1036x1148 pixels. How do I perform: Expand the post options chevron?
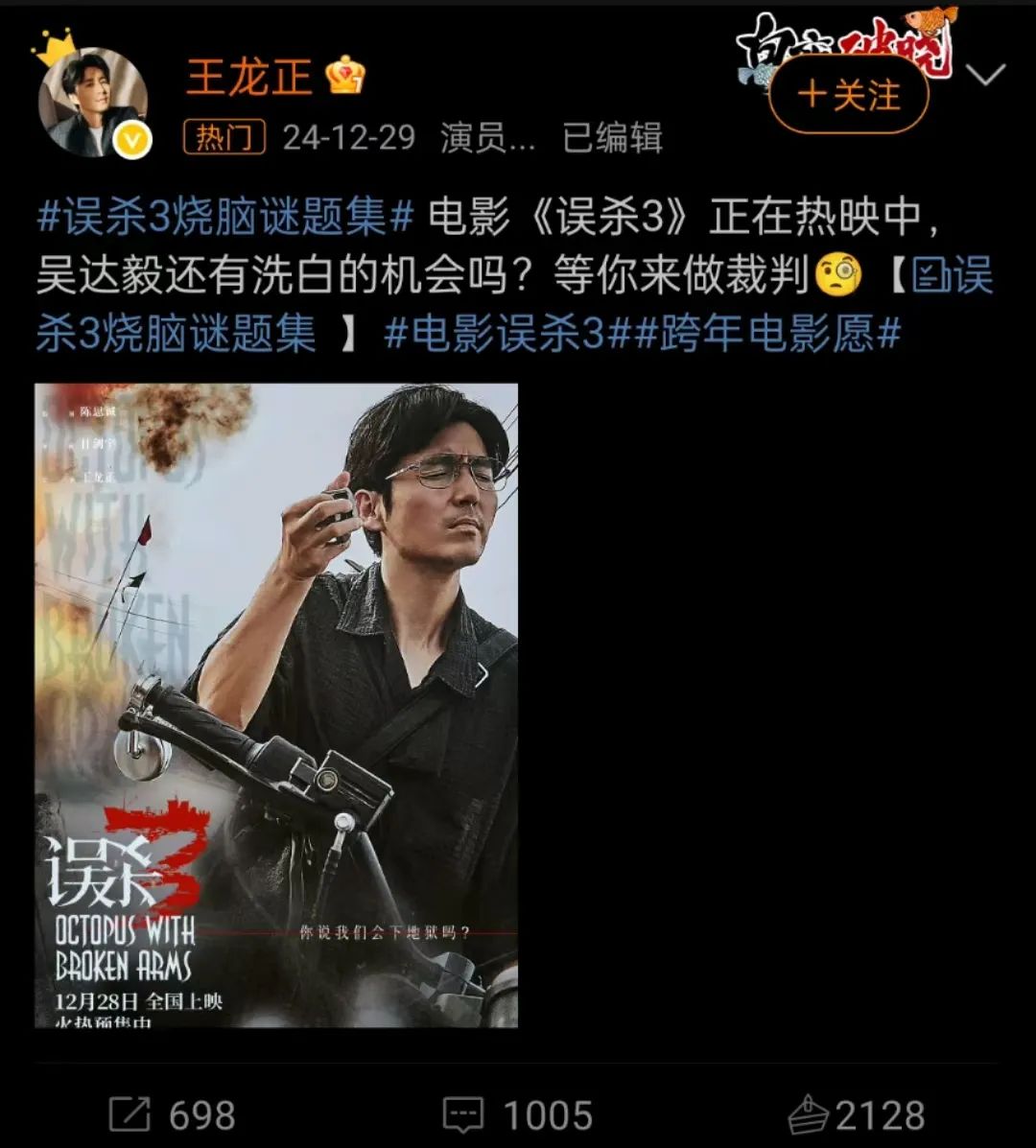point(987,76)
